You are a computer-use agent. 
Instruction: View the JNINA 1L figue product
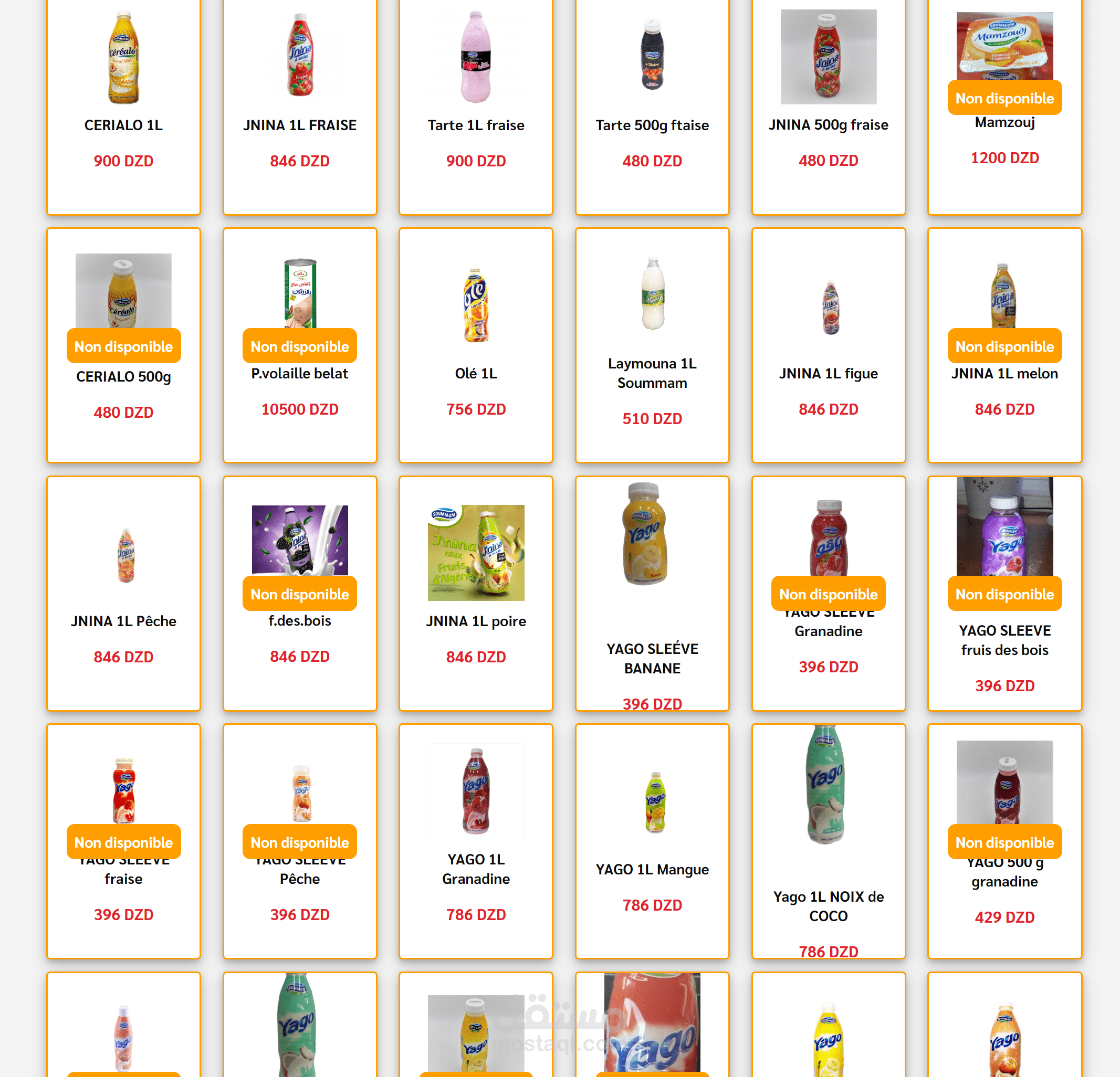click(828, 374)
